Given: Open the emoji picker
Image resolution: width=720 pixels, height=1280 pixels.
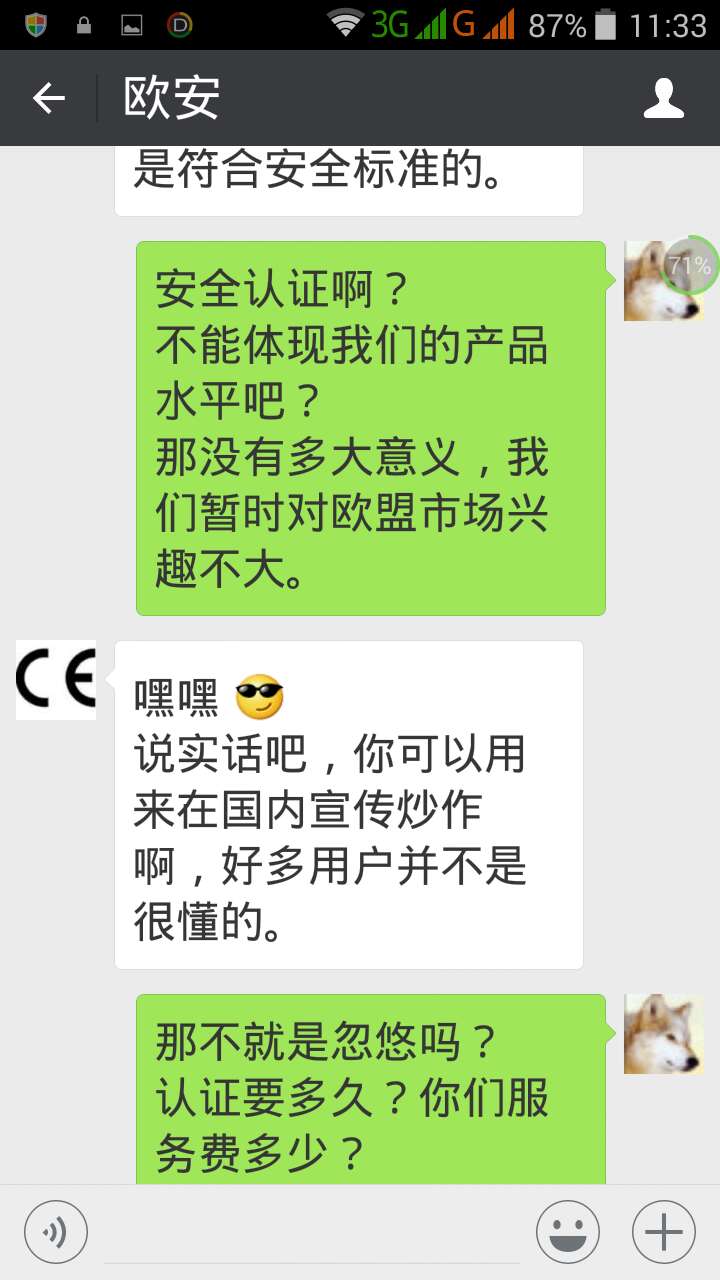Looking at the screenshot, I should pyautogui.click(x=568, y=1232).
